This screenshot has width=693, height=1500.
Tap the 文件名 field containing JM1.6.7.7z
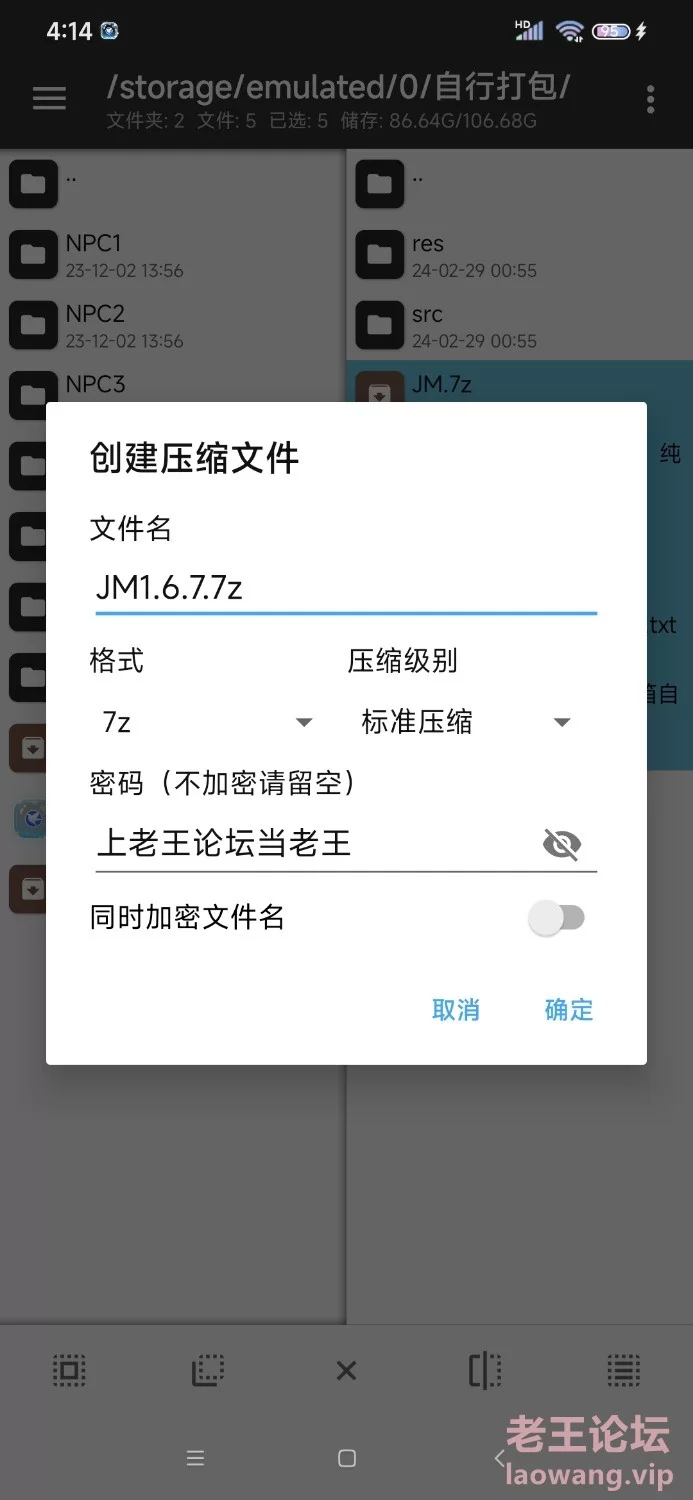[345, 588]
